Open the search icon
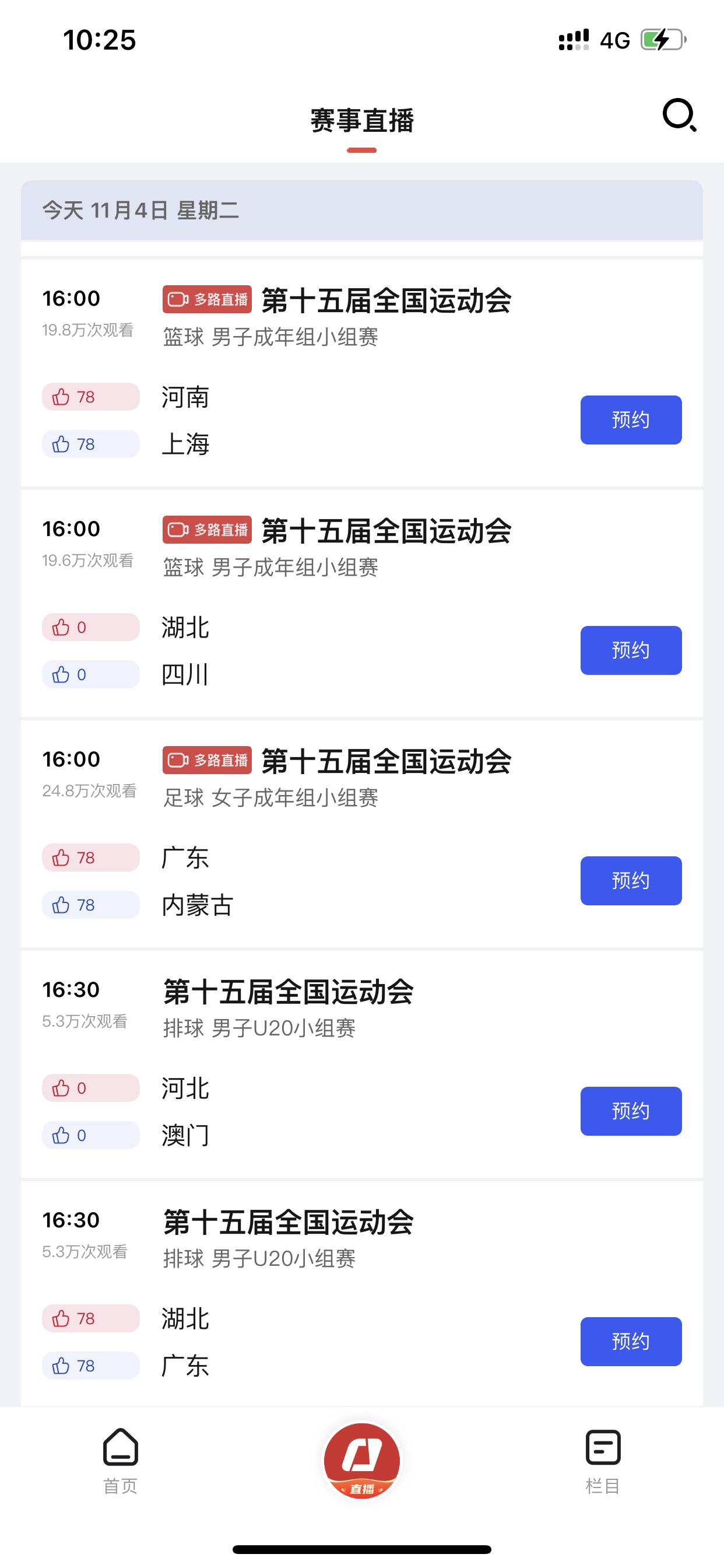The height and width of the screenshot is (1568, 724). (679, 115)
